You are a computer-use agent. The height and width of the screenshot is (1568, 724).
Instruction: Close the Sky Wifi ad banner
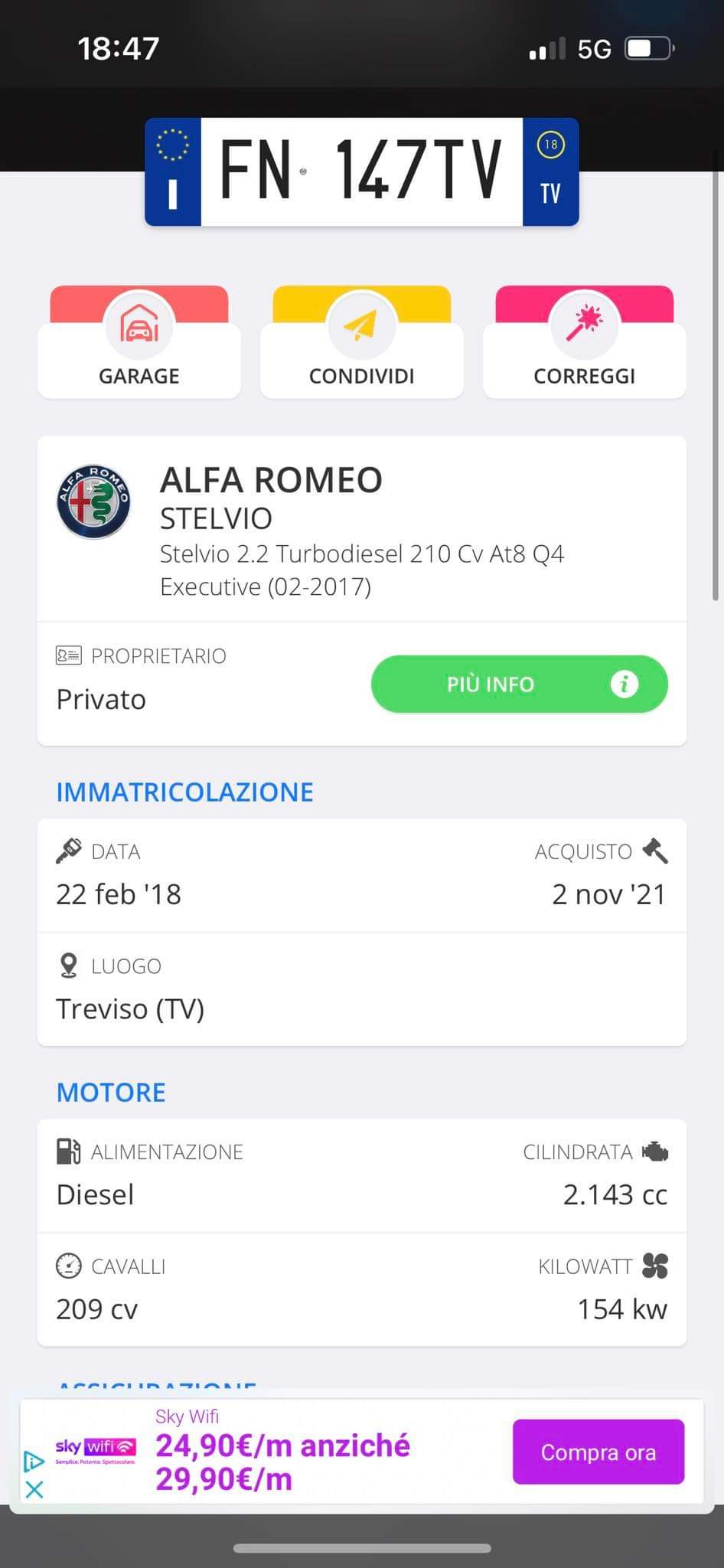[34, 1489]
